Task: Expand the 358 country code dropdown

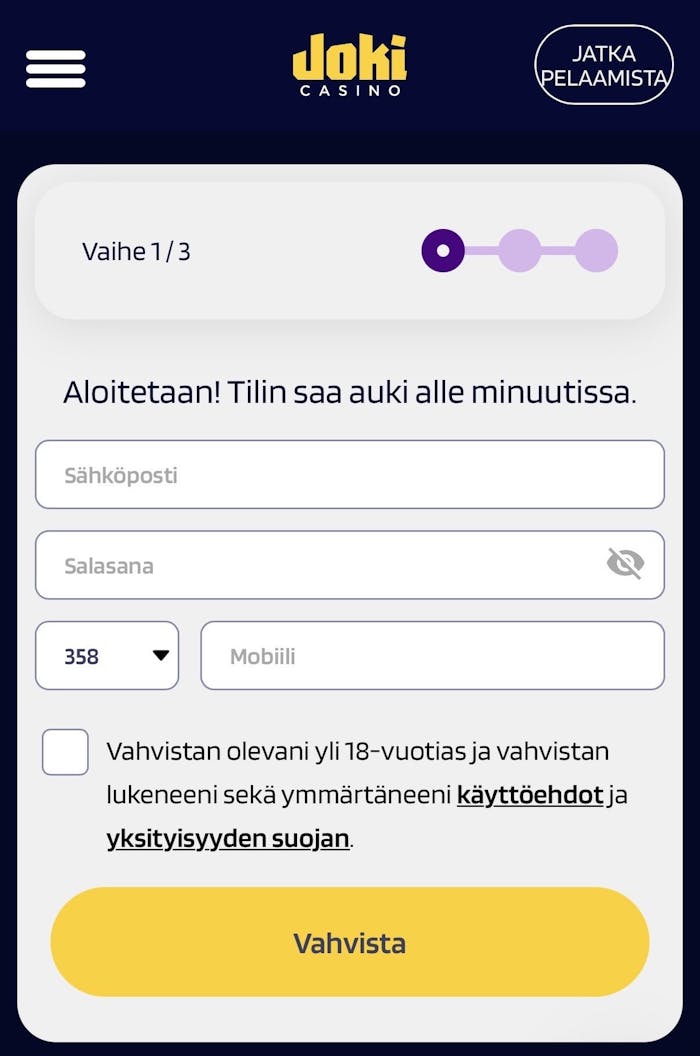Action: (x=107, y=656)
